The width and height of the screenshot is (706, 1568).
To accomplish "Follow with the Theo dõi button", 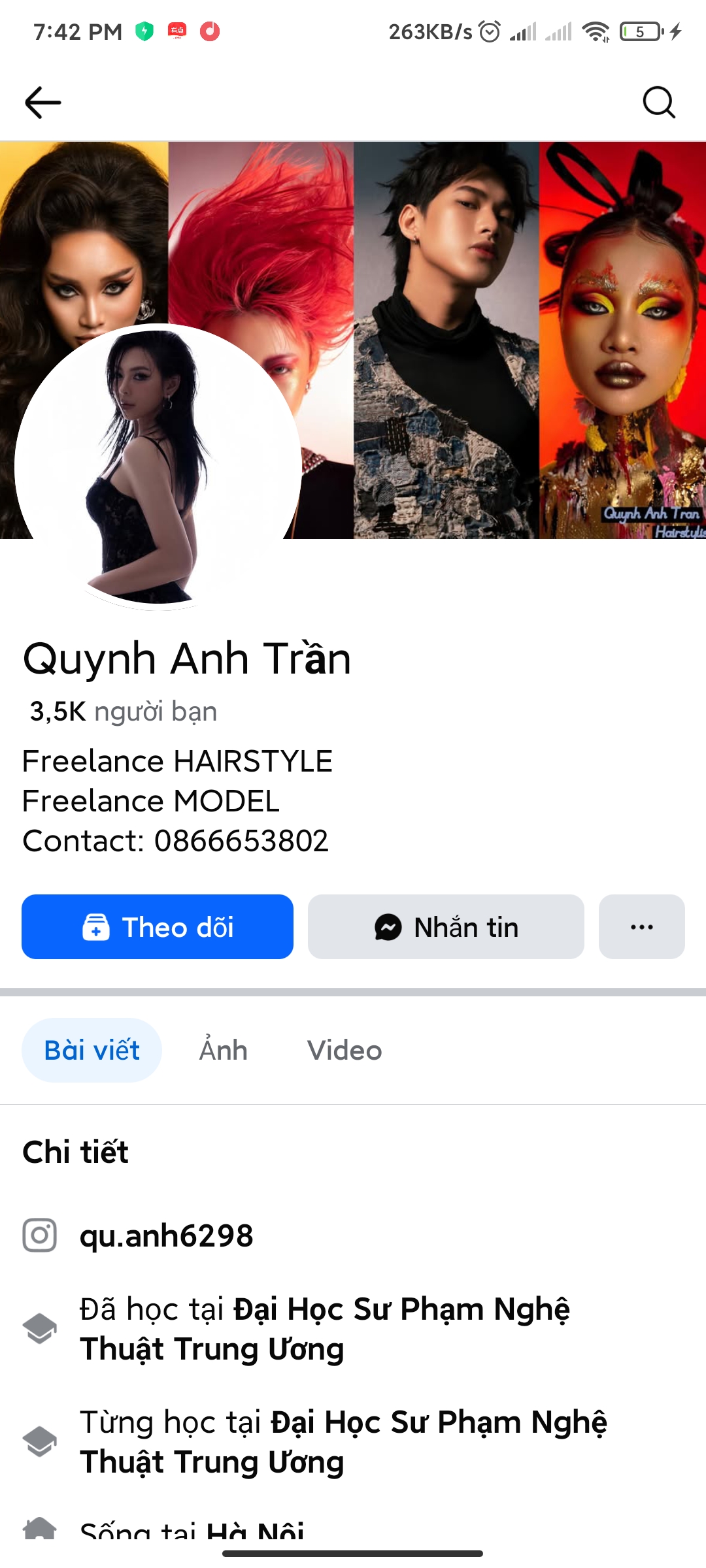I will 158,926.
